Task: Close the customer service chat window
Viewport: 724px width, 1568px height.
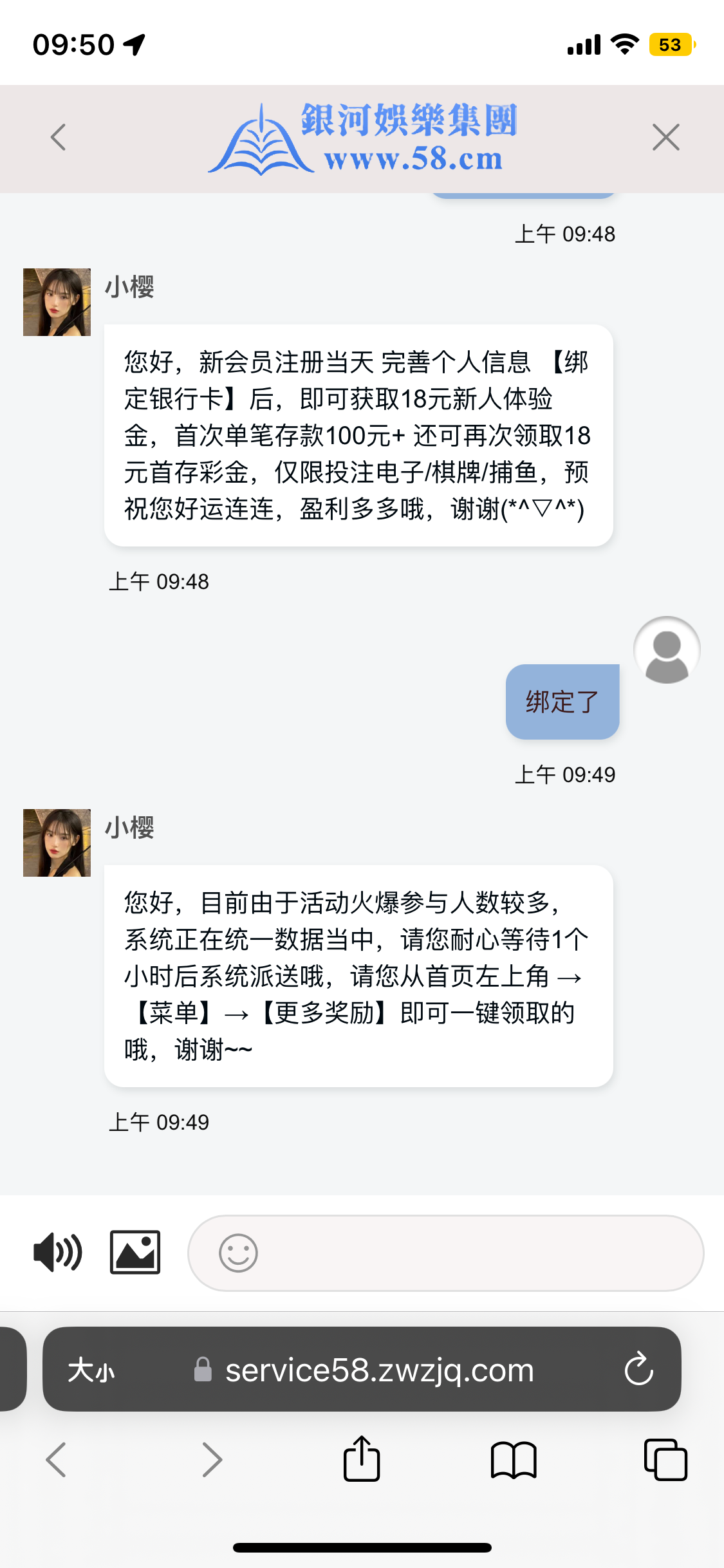Action: 665,137
